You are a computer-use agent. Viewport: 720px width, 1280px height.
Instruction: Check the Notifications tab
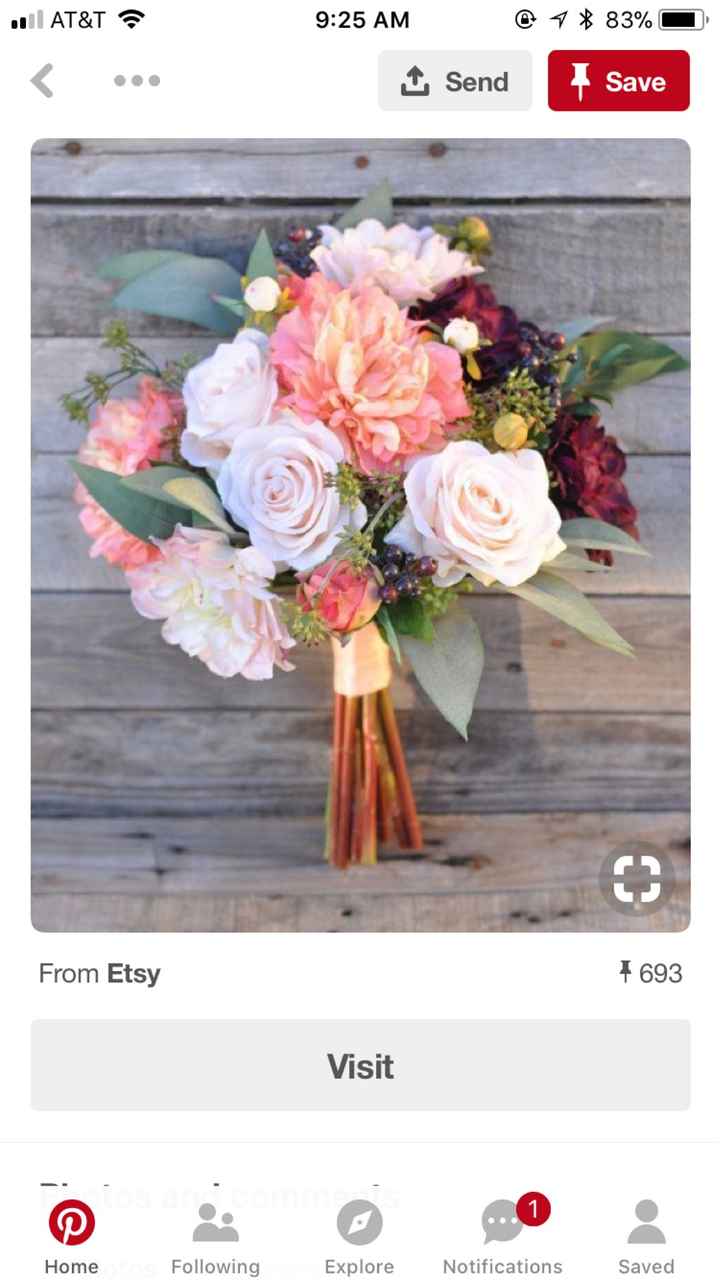[503, 1238]
